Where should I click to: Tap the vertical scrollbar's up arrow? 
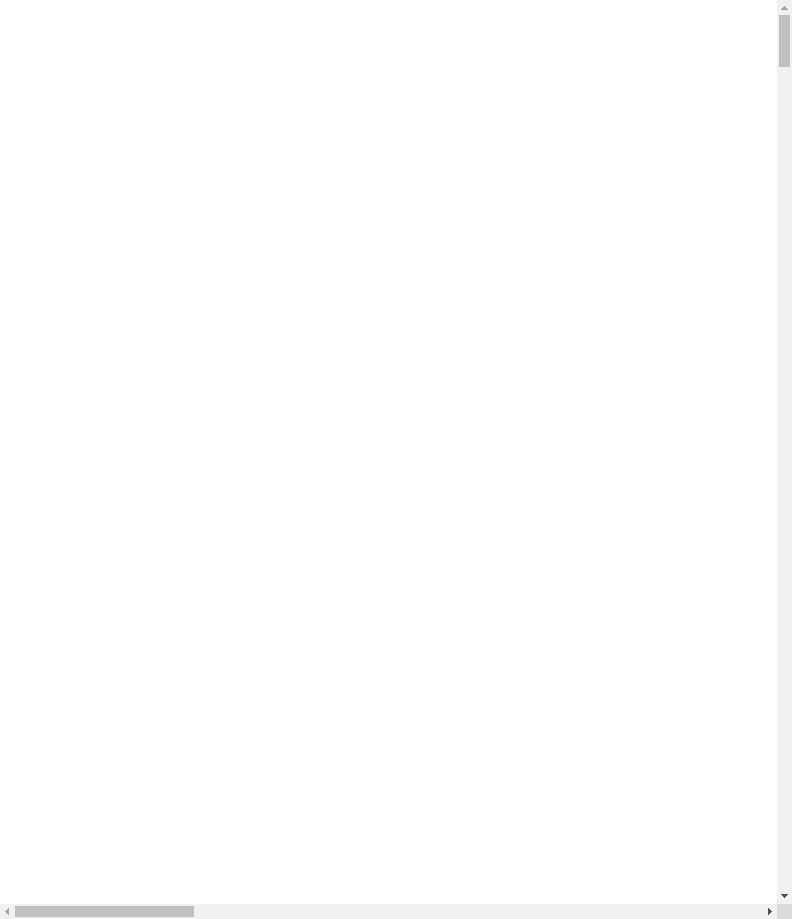coord(784,7)
